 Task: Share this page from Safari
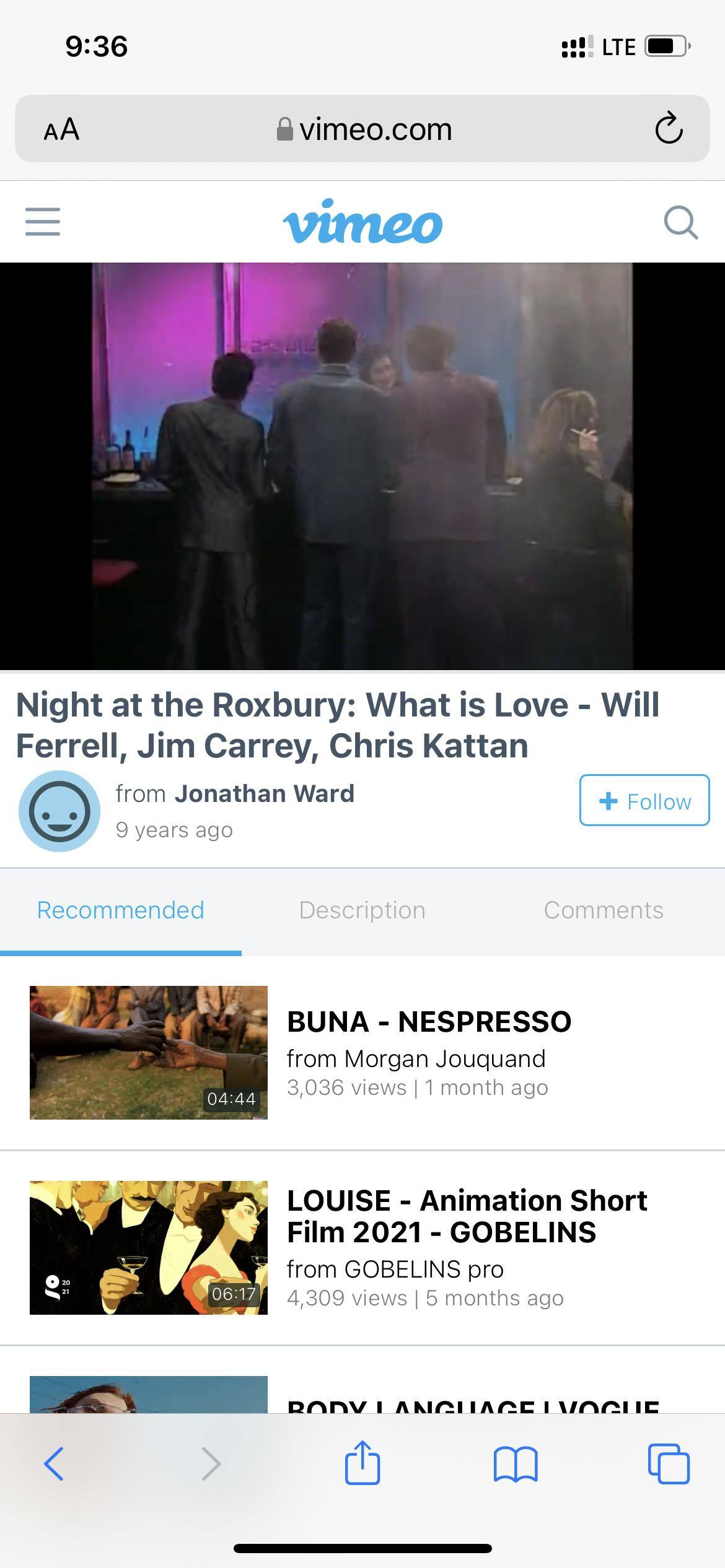point(362,1463)
